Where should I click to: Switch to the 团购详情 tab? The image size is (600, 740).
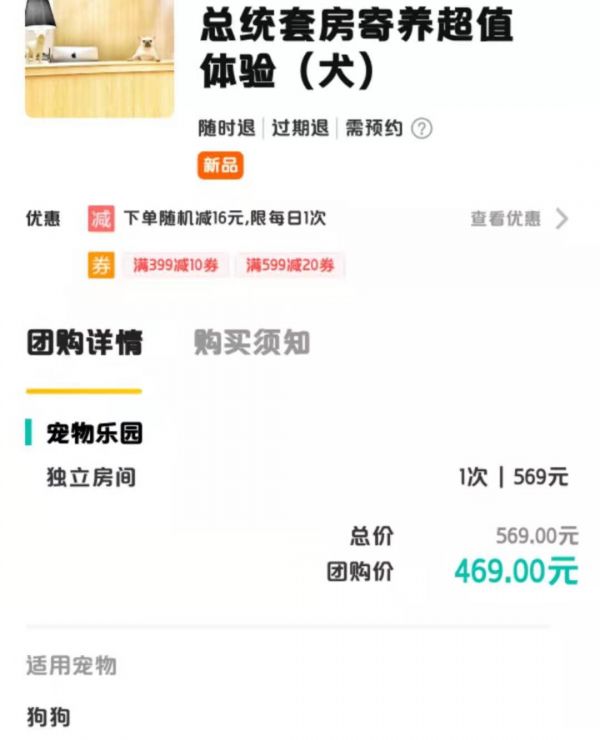[84, 343]
